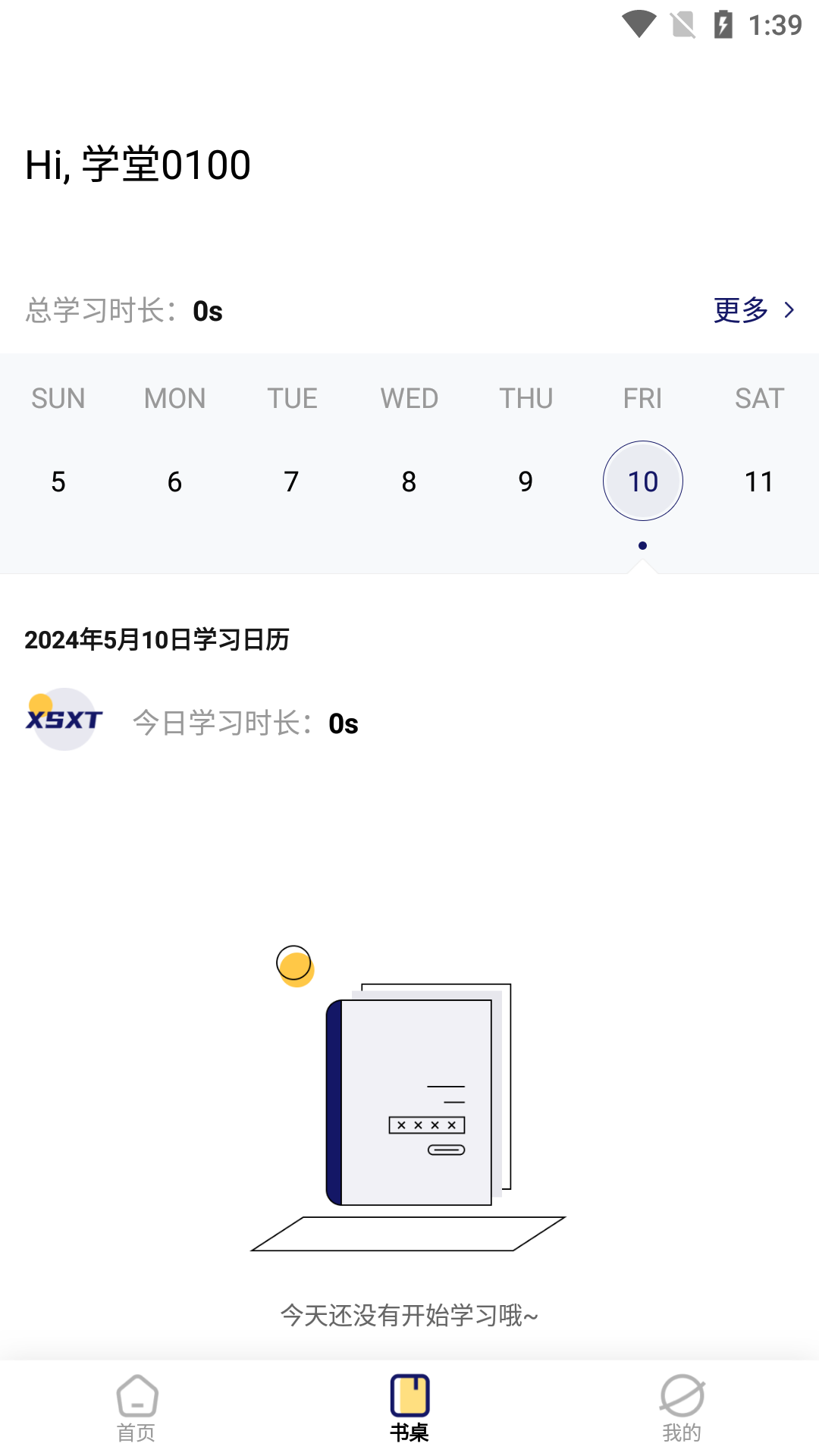The height and width of the screenshot is (1456, 819).
Task: Go to the 我的 tab
Action: (x=682, y=1408)
